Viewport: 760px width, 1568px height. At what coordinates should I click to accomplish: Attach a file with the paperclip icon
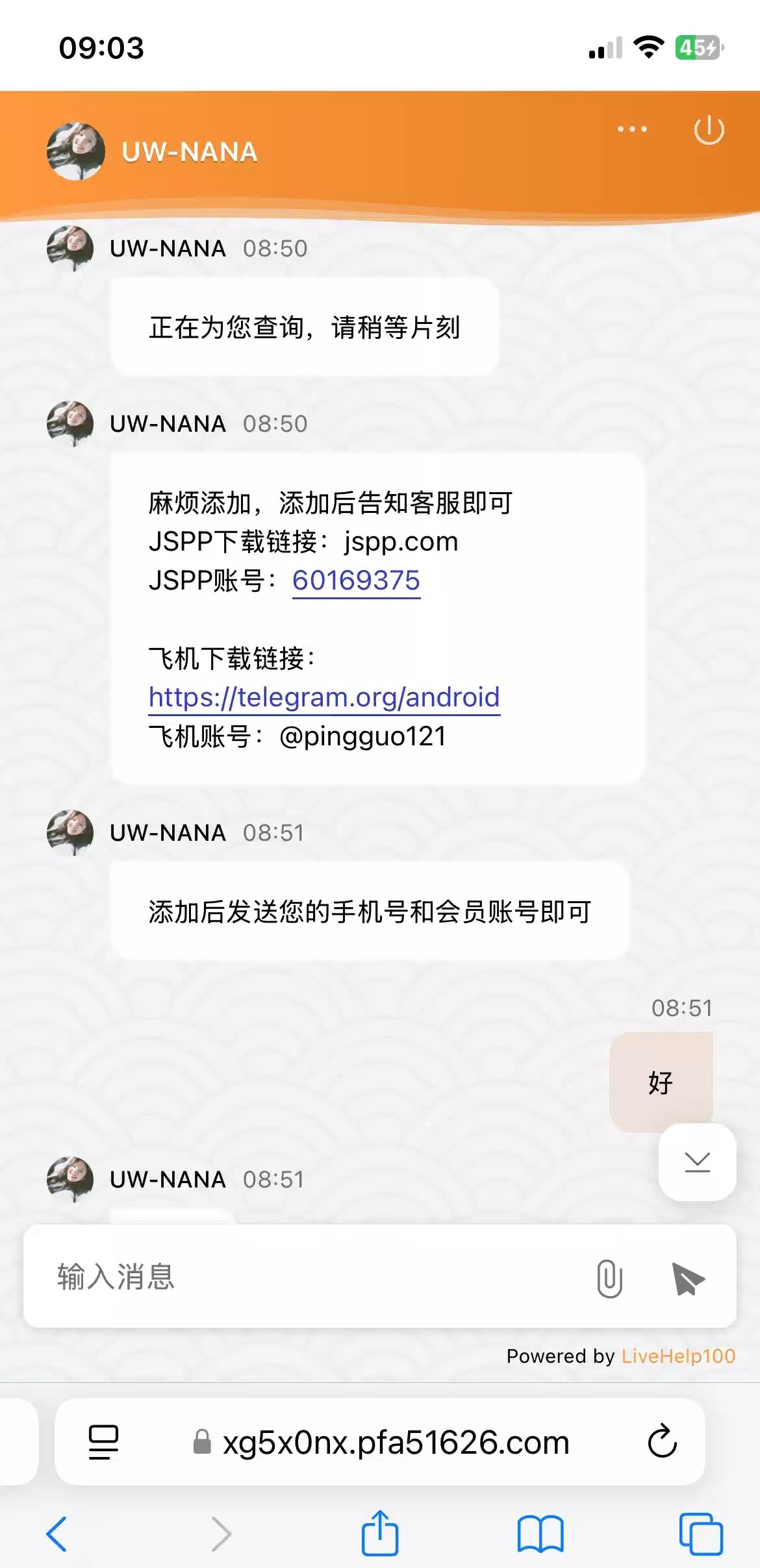tap(609, 1278)
